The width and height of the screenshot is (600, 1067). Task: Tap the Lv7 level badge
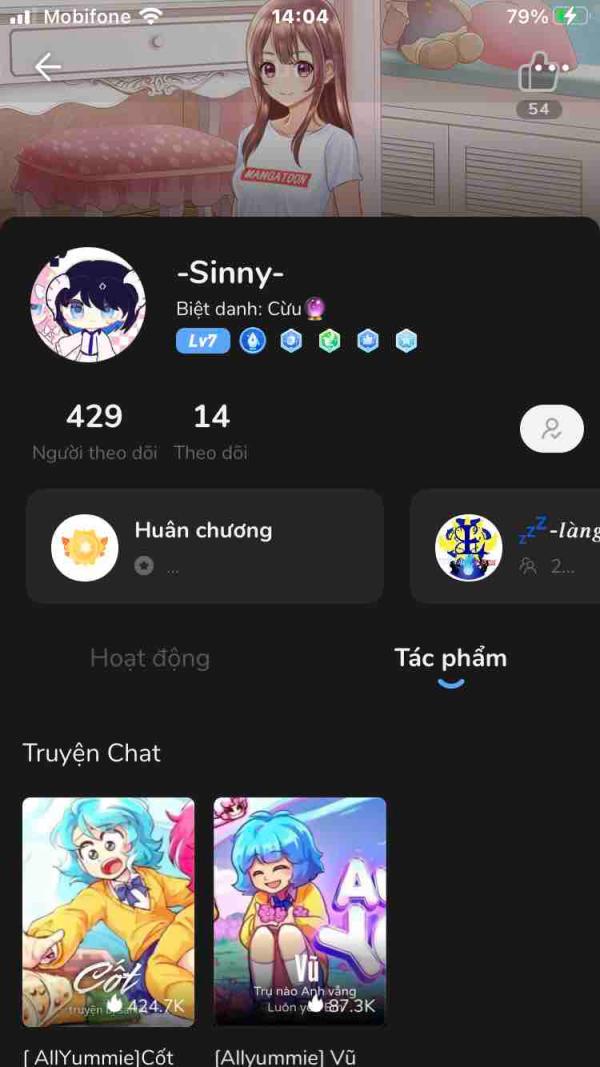click(x=203, y=341)
